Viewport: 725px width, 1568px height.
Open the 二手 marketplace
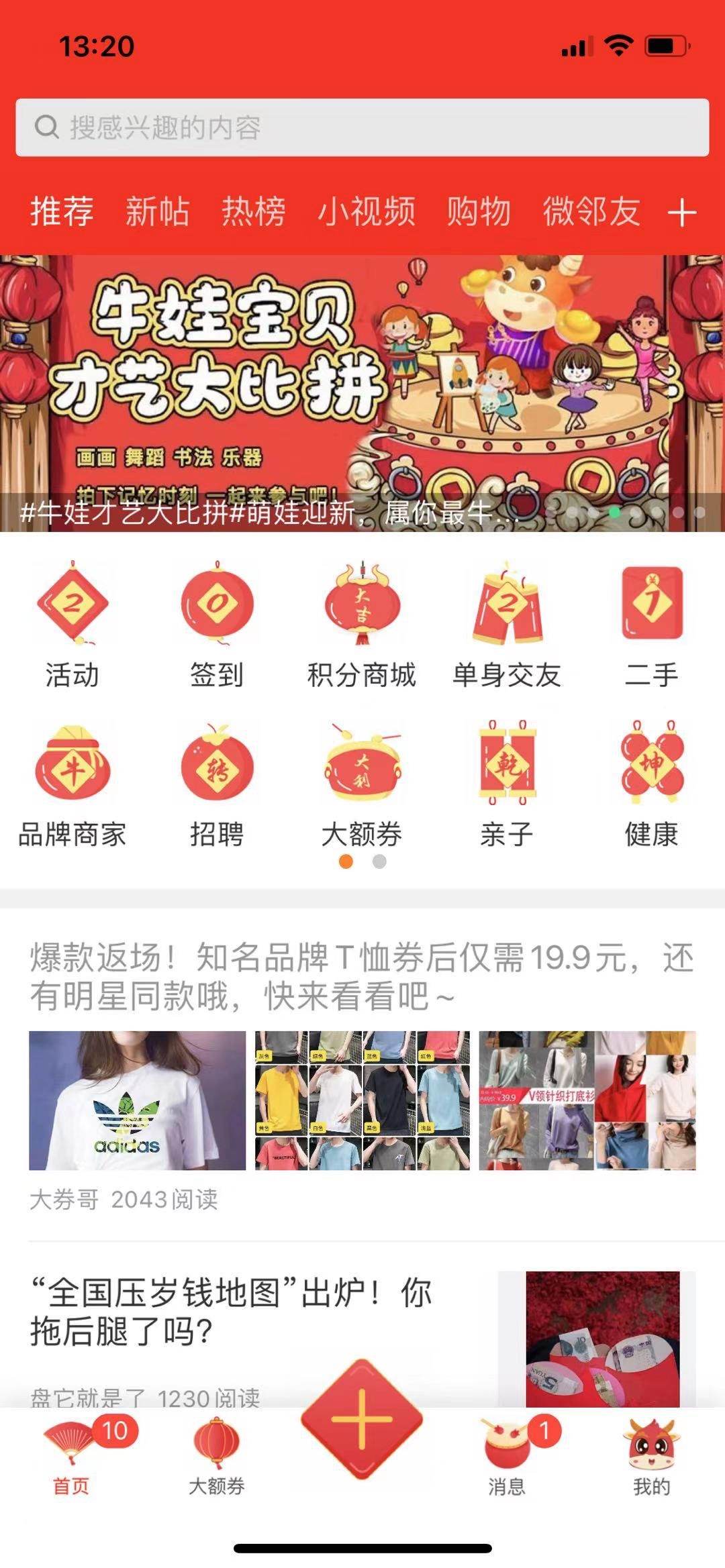click(x=651, y=624)
